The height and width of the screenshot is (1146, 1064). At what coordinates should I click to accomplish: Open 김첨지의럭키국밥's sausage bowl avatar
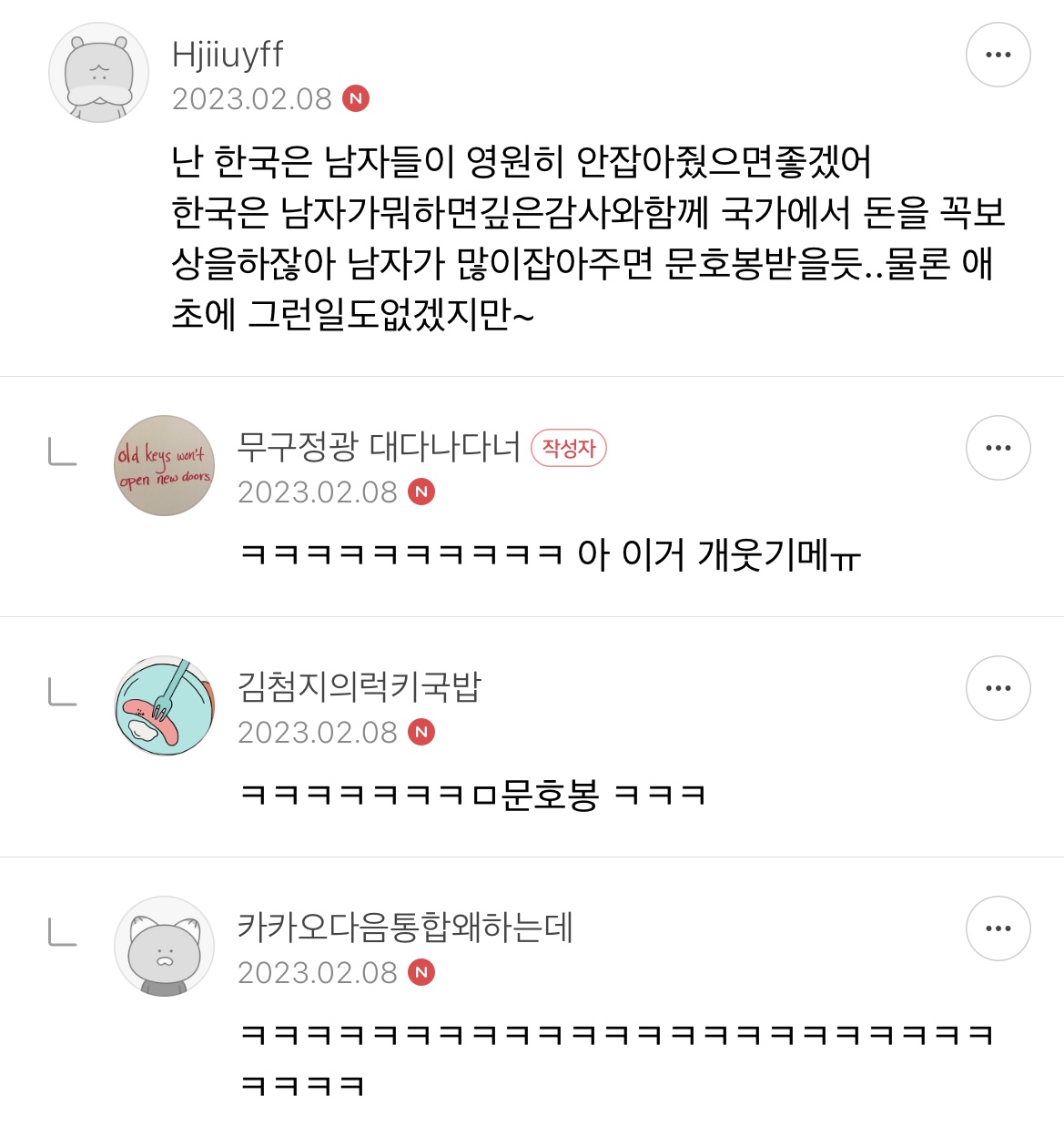164,707
